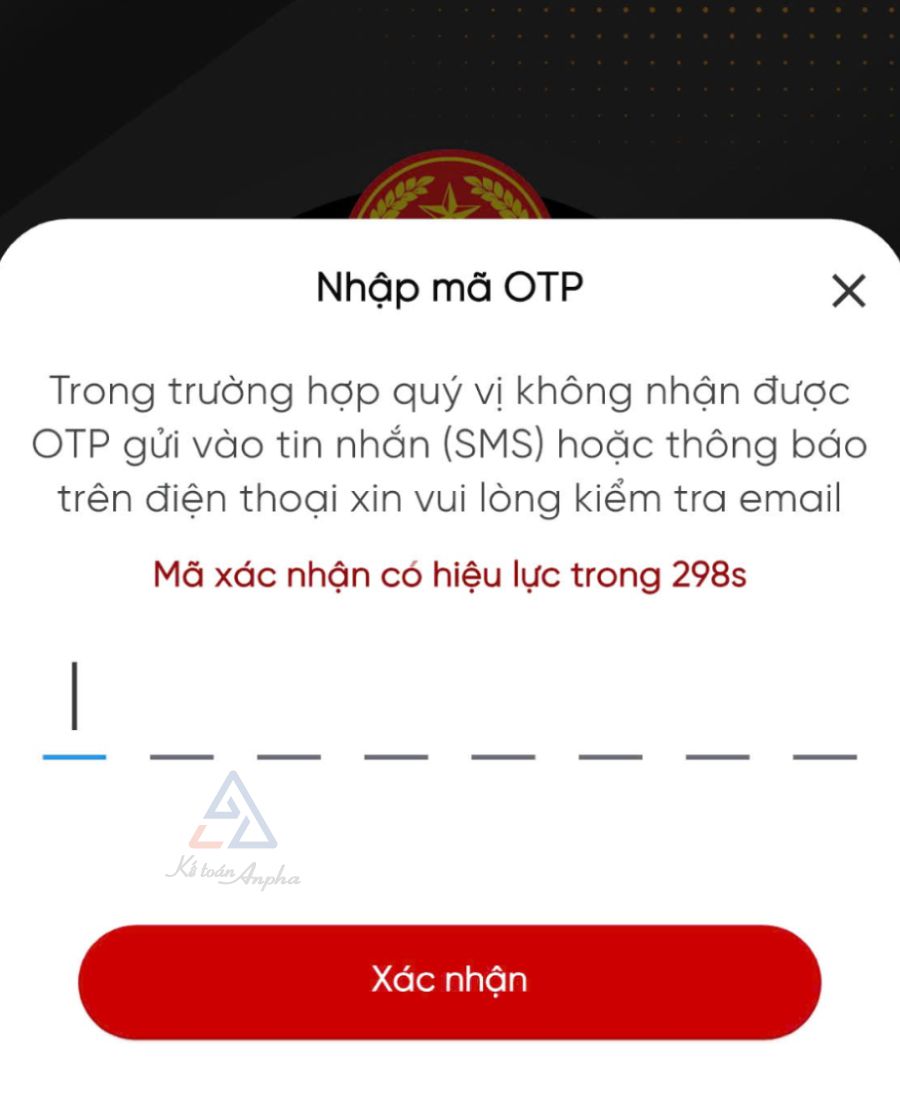Close the Nhập mã OTP dialog

tap(848, 292)
